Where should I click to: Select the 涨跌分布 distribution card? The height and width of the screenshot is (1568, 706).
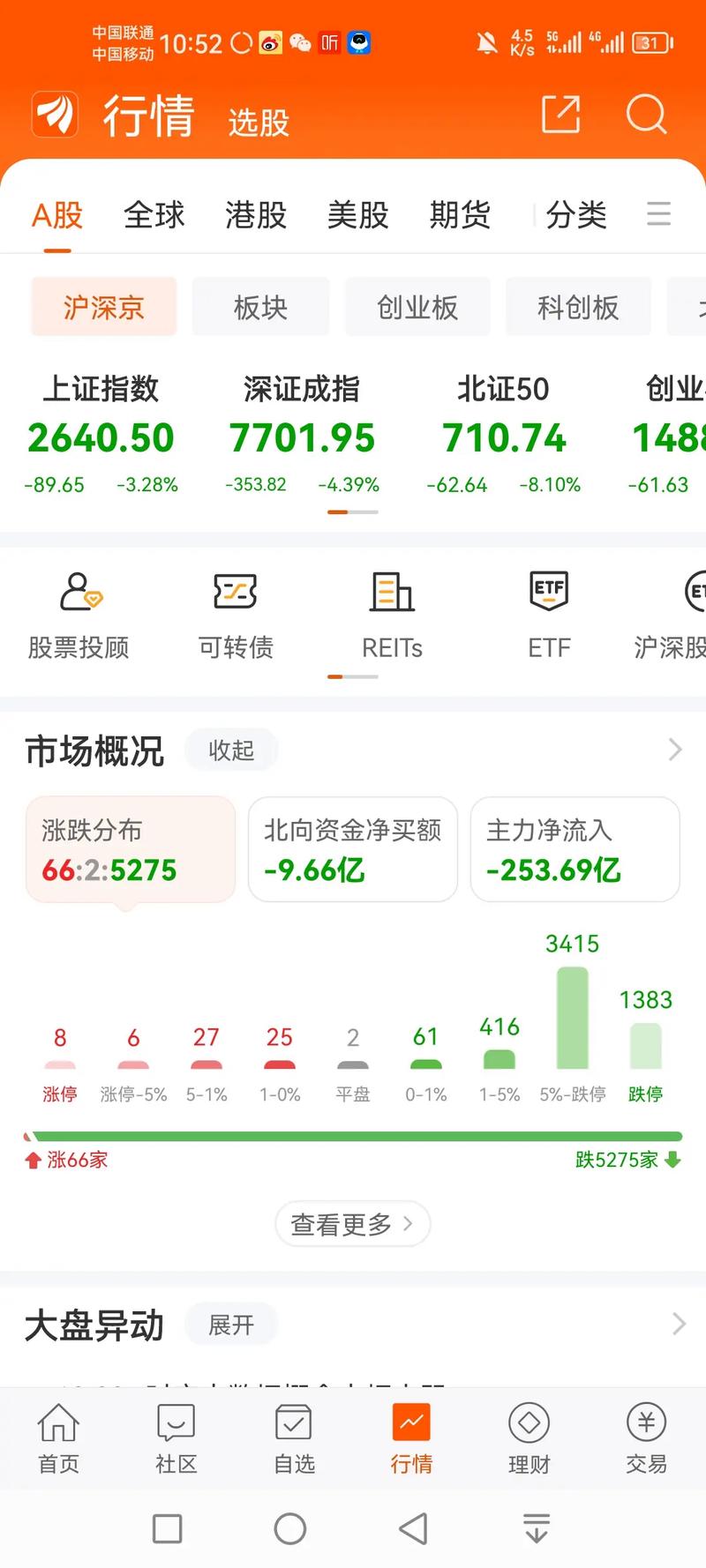(x=130, y=849)
